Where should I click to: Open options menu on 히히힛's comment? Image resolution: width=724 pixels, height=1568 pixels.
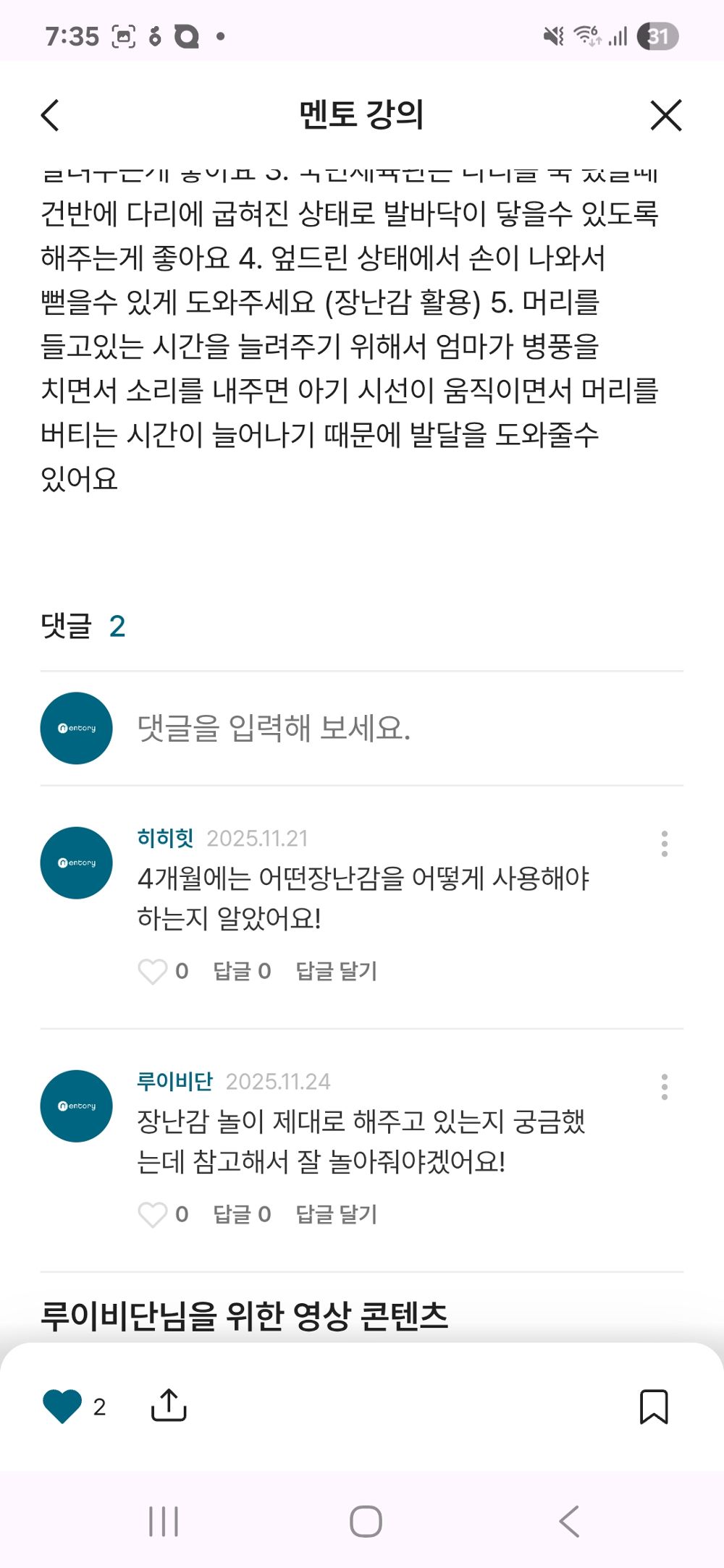click(665, 842)
